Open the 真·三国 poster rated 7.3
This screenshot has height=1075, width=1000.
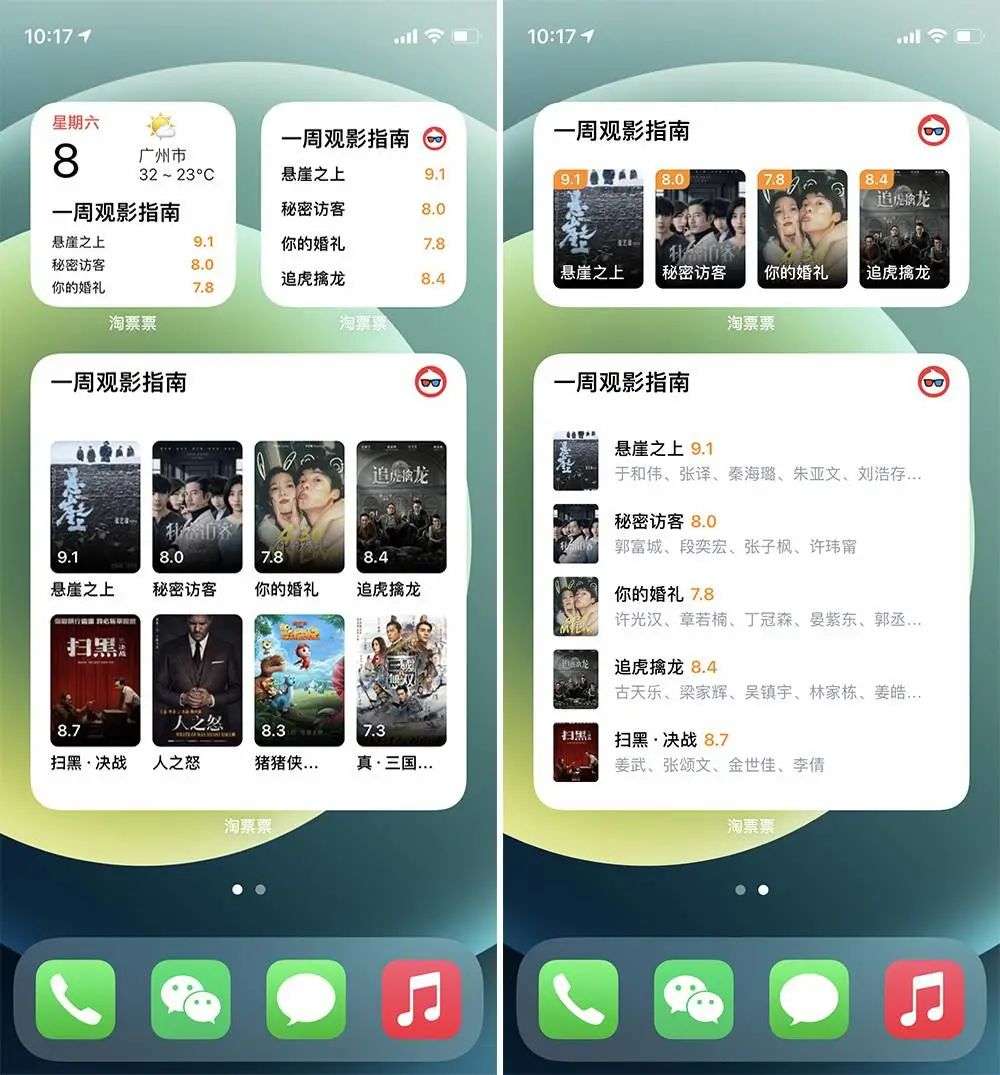[401, 680]
